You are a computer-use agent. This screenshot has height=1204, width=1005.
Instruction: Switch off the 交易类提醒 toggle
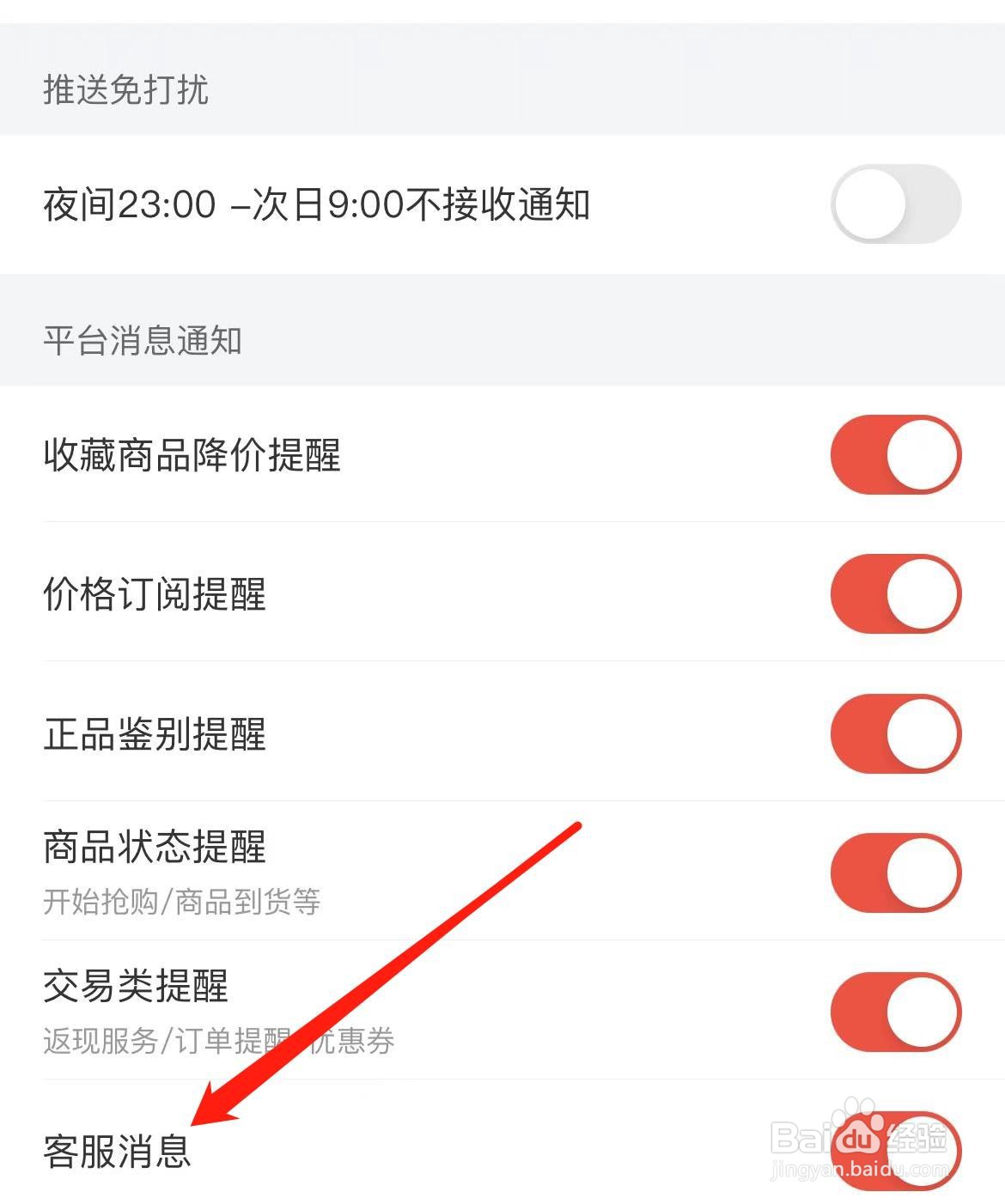coord(896,1012)
